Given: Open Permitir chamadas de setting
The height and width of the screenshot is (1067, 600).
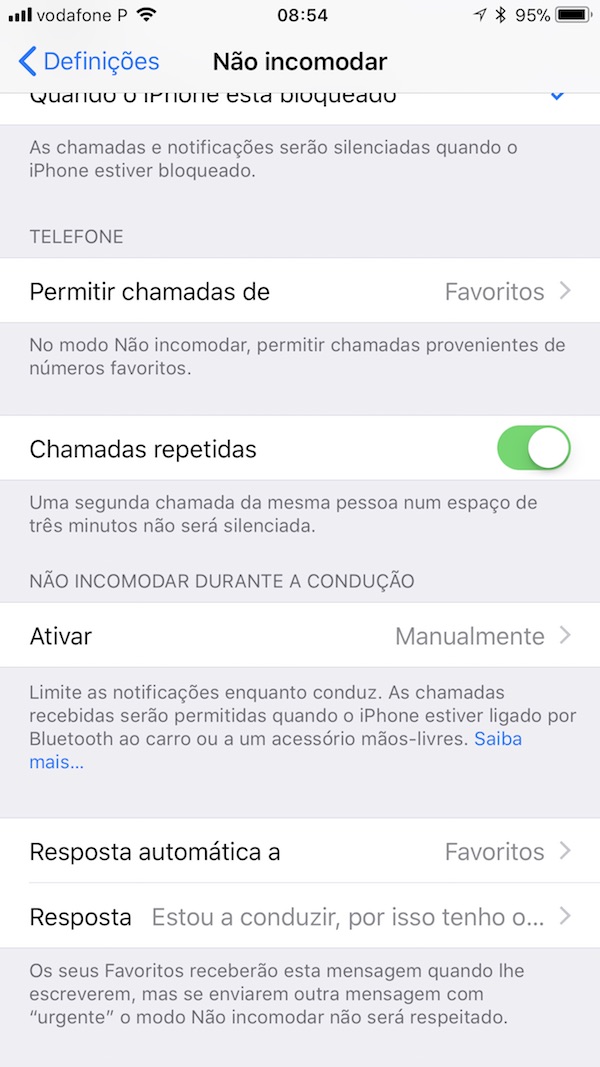Looking at the screenshot, I should pos(300,291).
